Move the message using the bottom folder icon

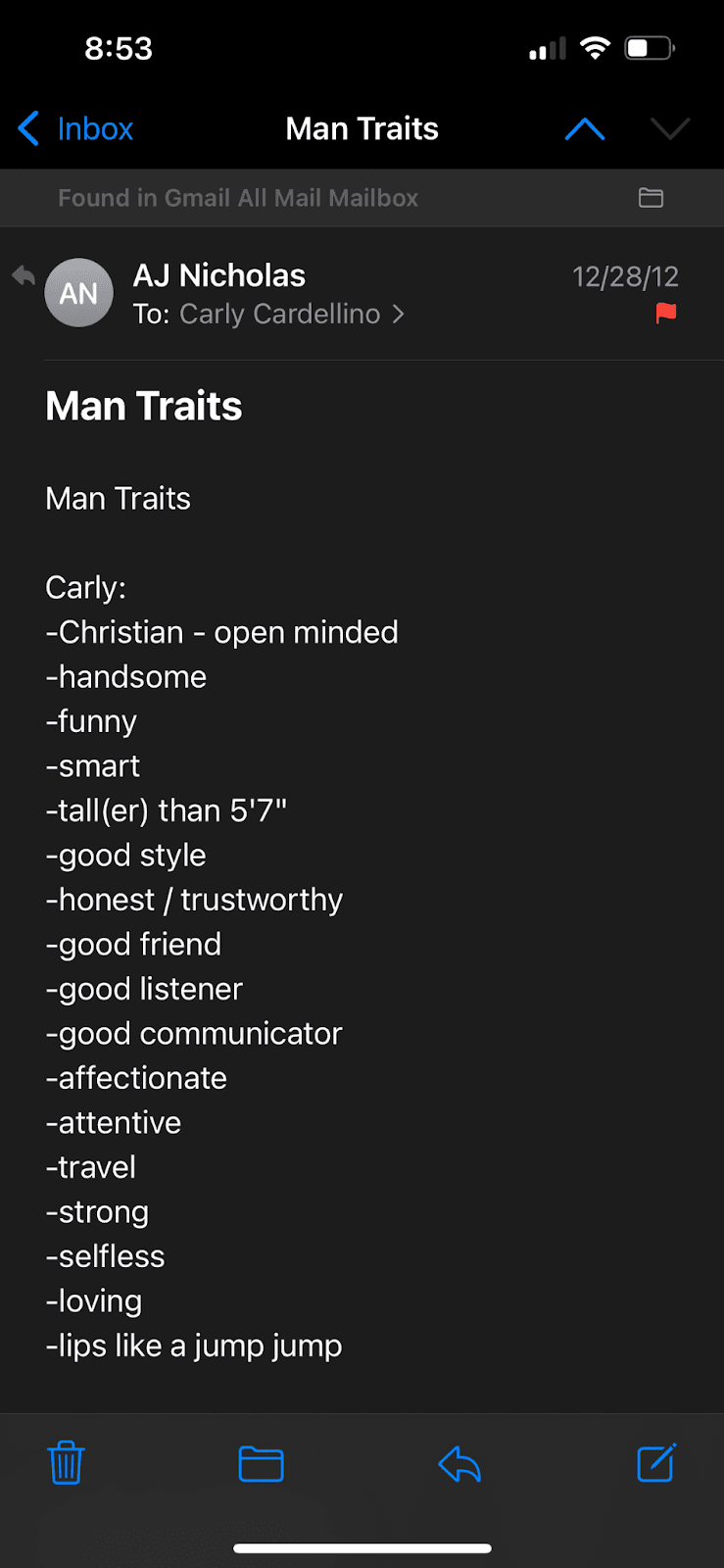262,1464
